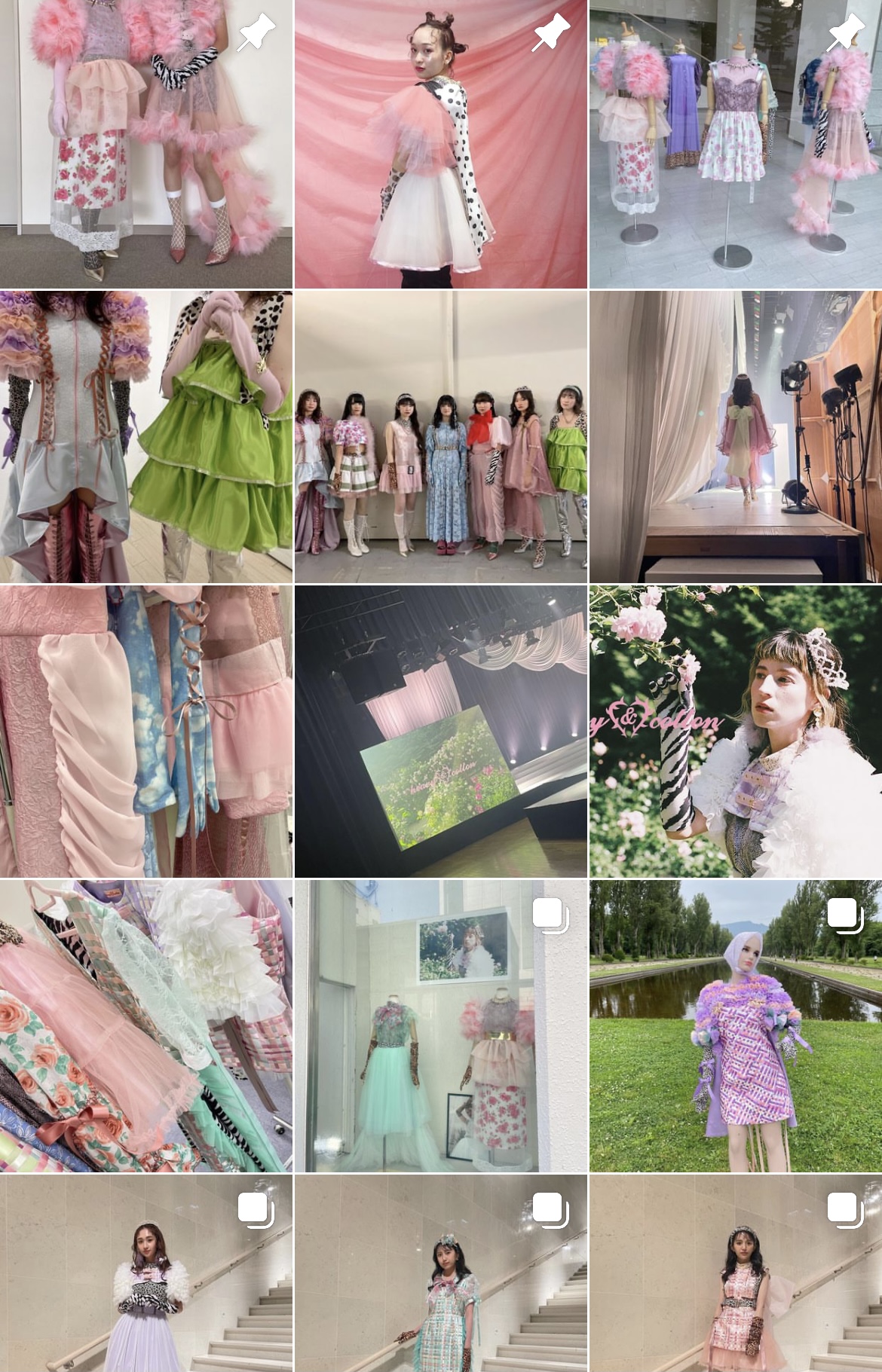The width and height of the screenshot is (882, 1372).
Task: Open staircase carousel featuring pink tweed dress
Action: (736, 1273)
